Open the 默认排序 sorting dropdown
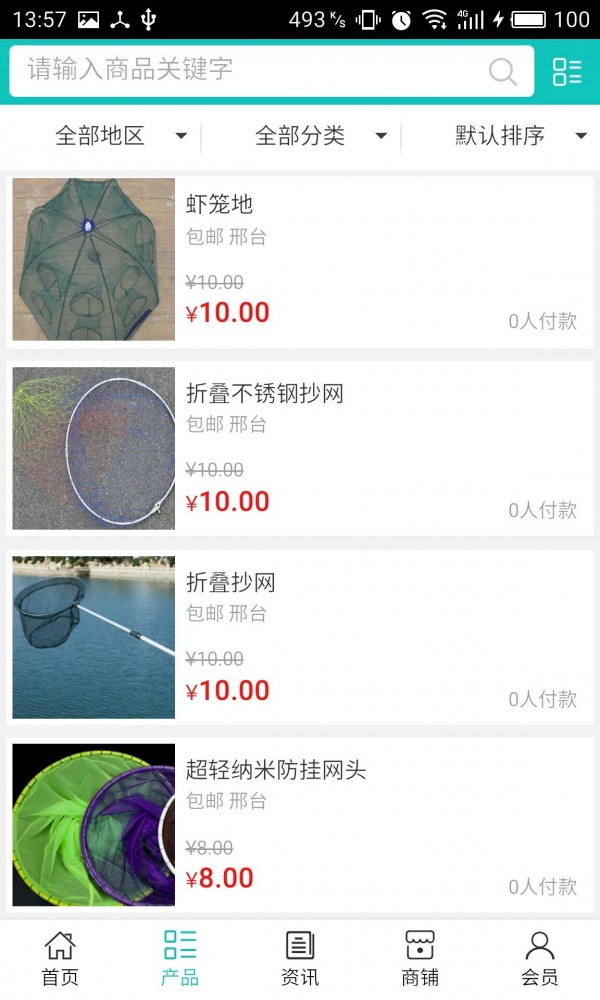The width and height of the screenshot is (600, 1000). point(519,136)
